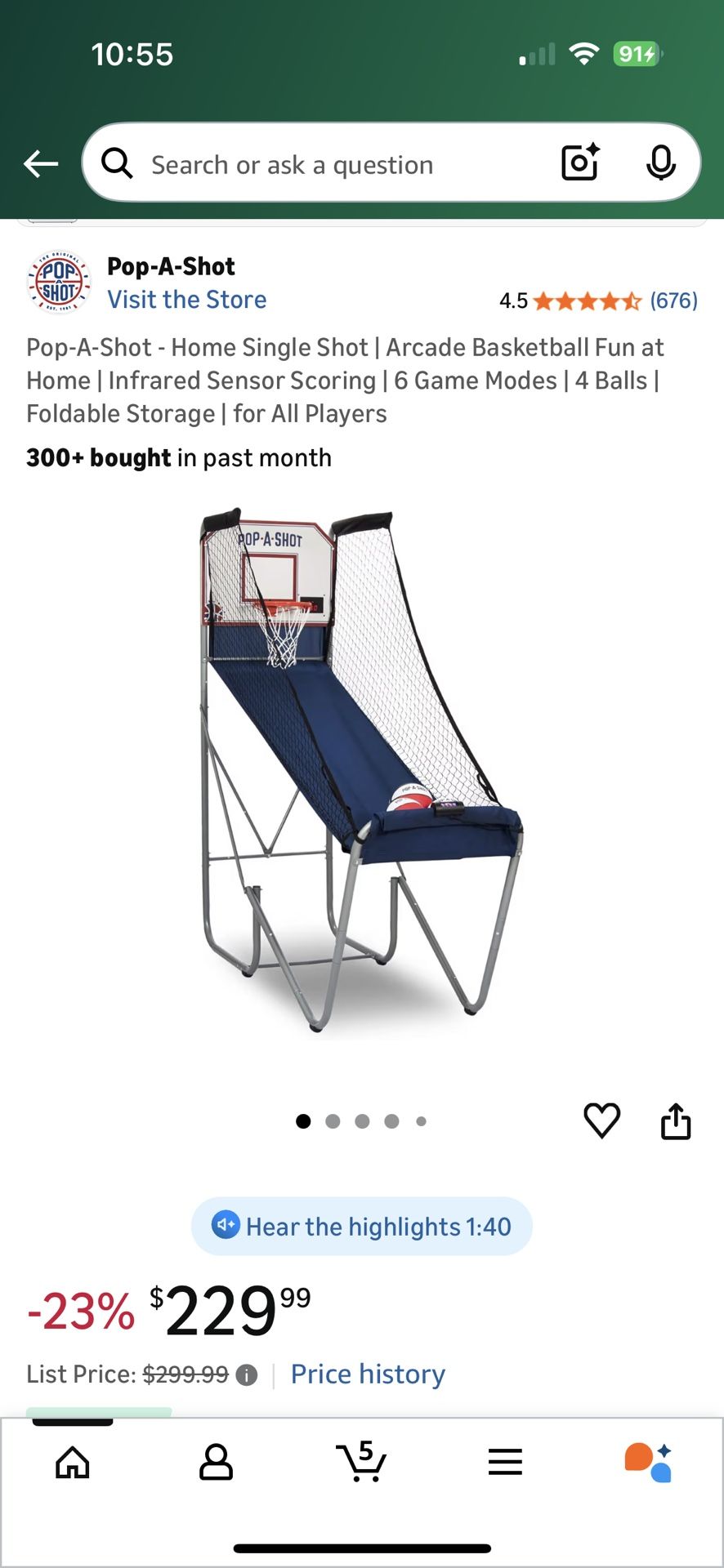Tap the Pop-A-Shot store logo
724x1568 pixels.
(58, 281)
